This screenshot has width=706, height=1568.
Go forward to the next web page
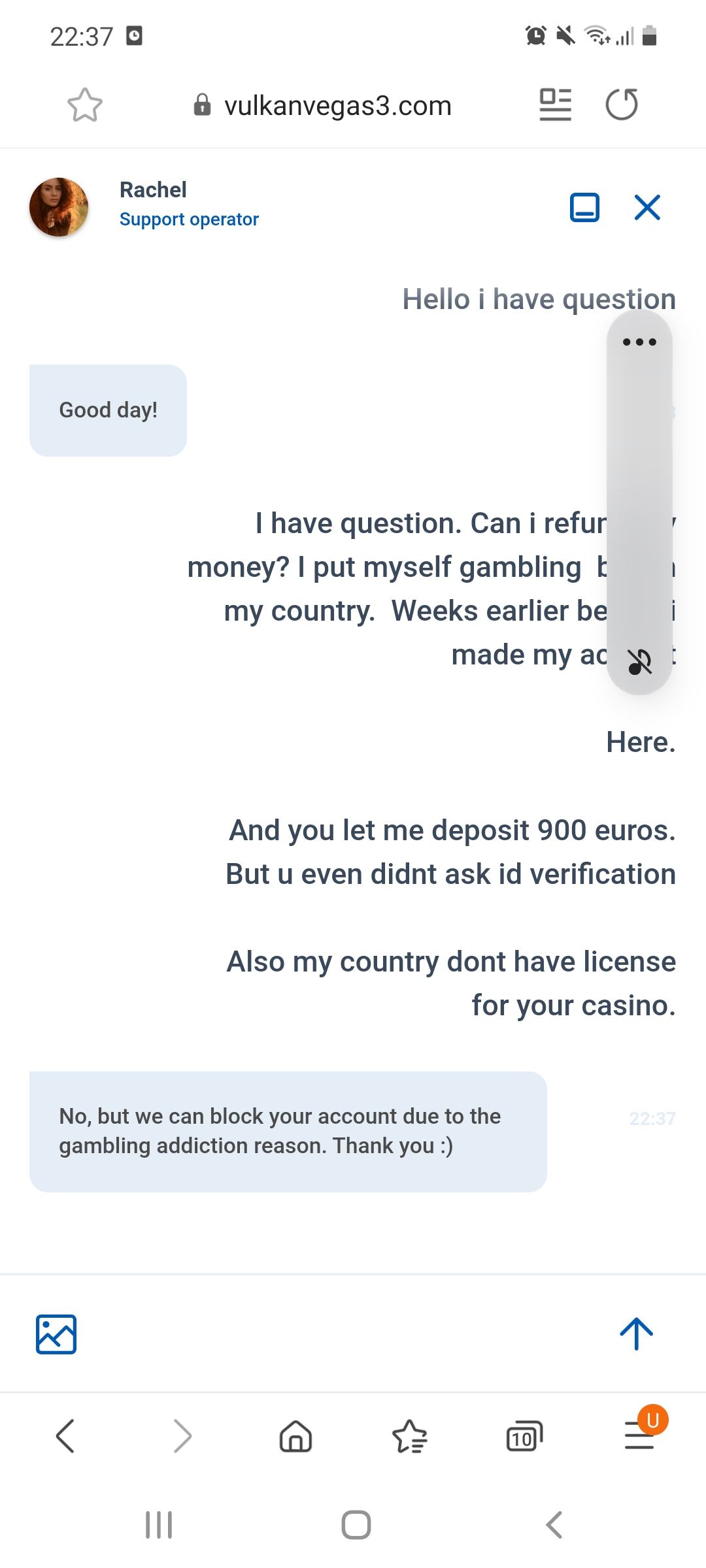point(182,1436)
